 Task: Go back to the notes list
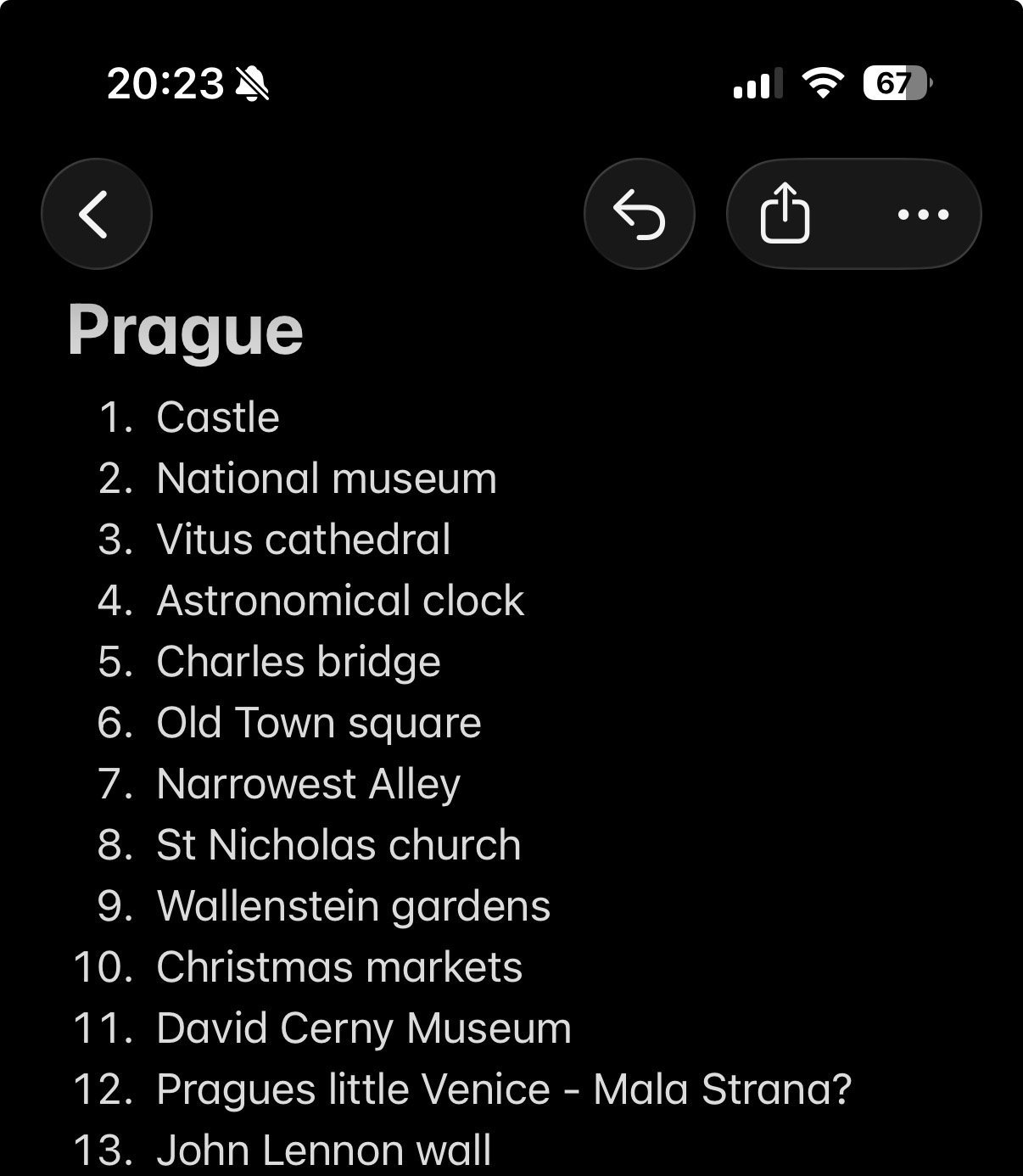[x=96, y=214]
